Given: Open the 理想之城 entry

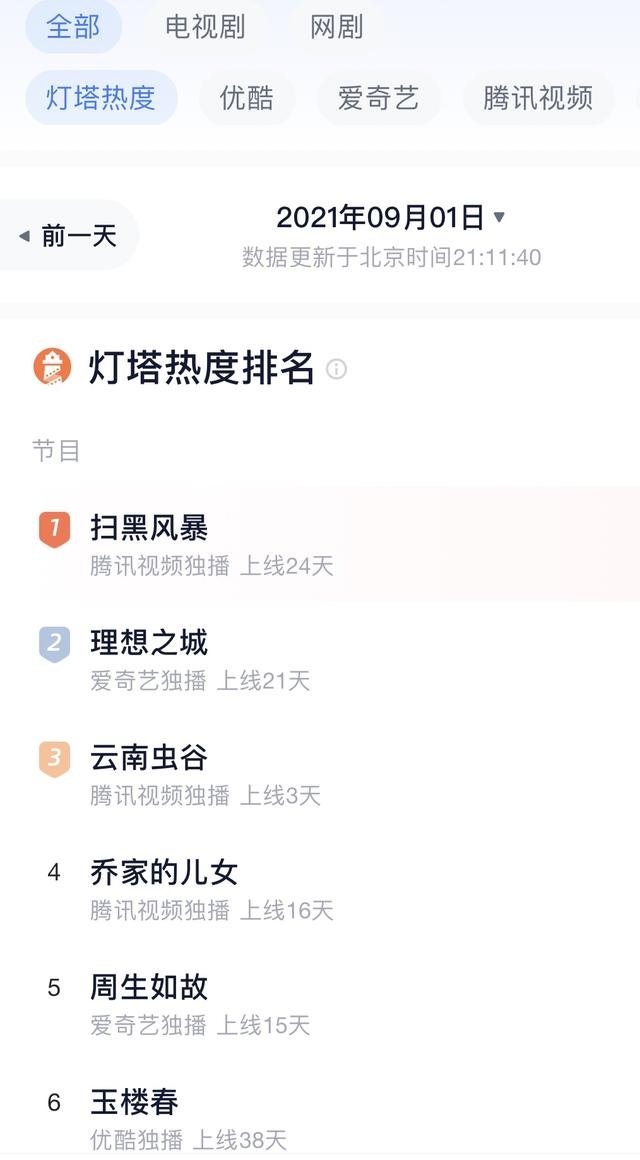Looking at the screenshot, I should (320, 658).
